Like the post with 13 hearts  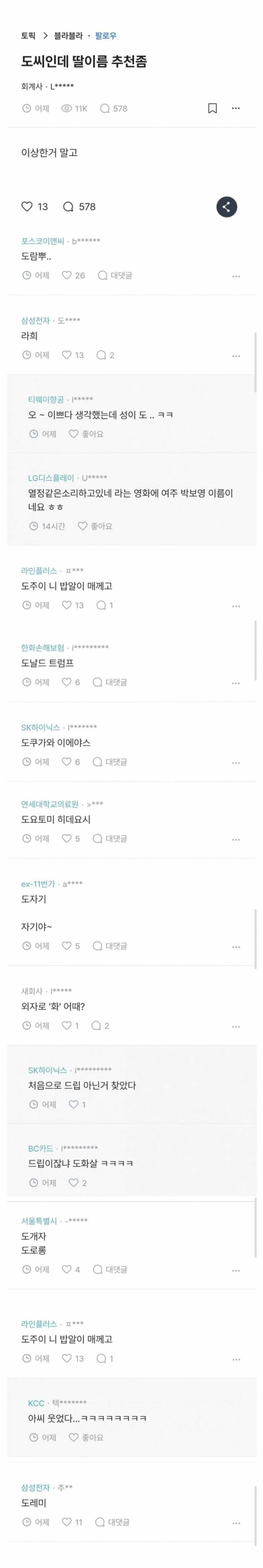(27, 206)
